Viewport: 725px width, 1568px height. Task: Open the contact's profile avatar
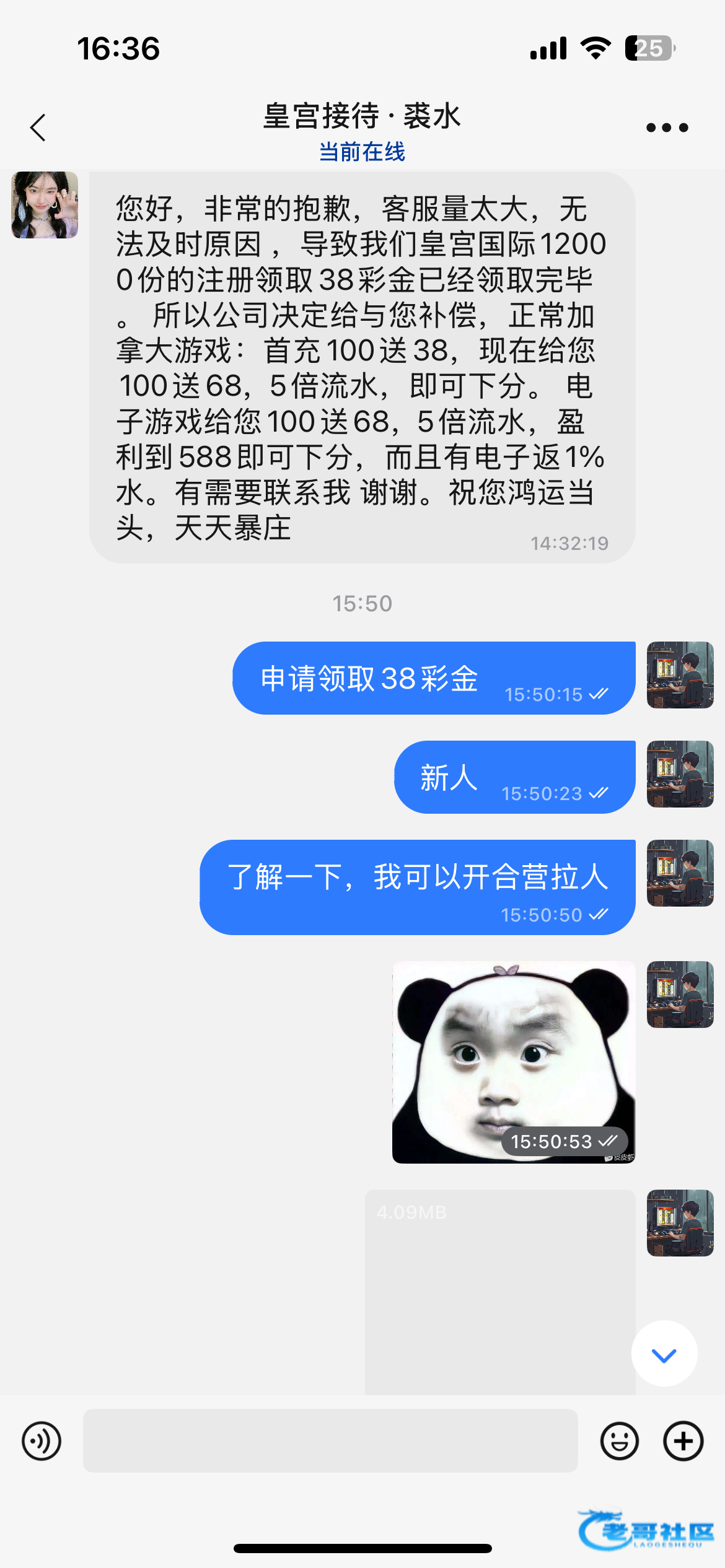point(45,205)
